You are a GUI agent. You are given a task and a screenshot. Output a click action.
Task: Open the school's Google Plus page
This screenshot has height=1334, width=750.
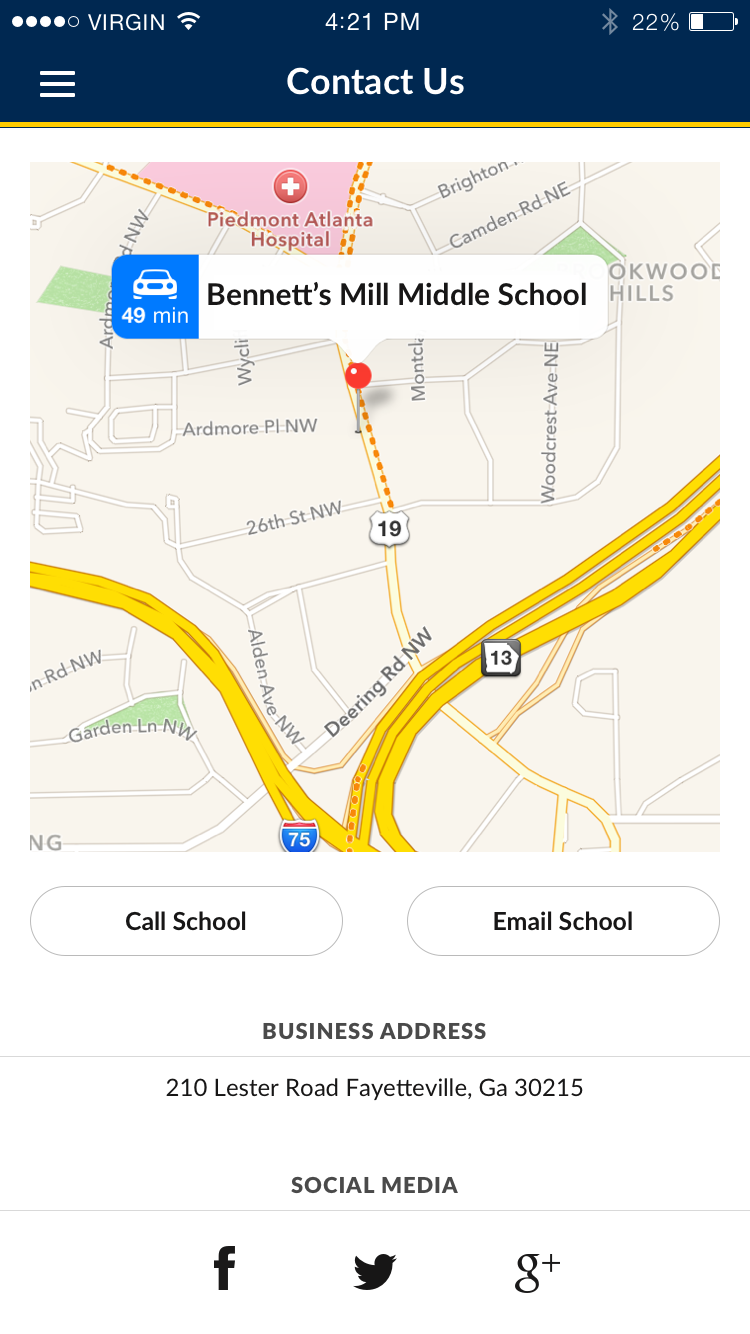[537, 1271]
